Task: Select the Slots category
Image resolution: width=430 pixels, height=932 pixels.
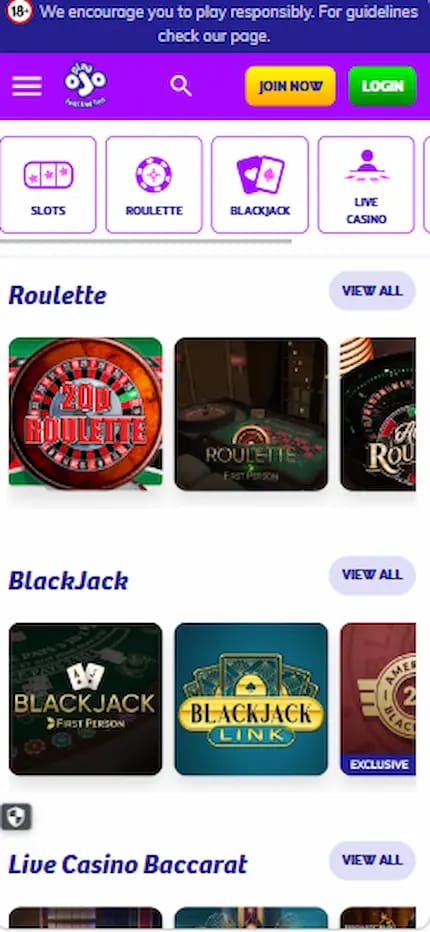Action: point(48,185)
